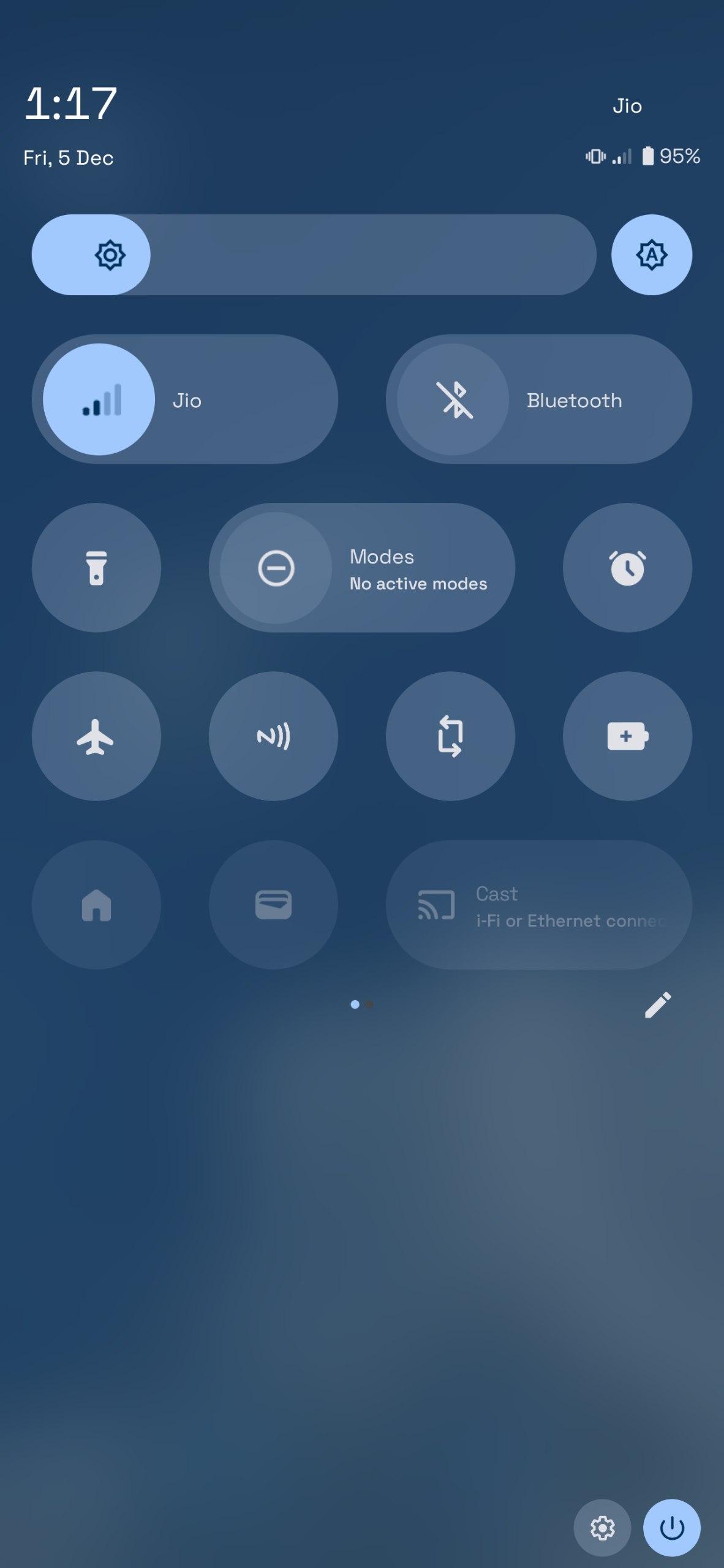The height and width of the screenshot is (1568, 724).
Task: Toggle auto-rotate screen
Action: [x=450, y=736]
